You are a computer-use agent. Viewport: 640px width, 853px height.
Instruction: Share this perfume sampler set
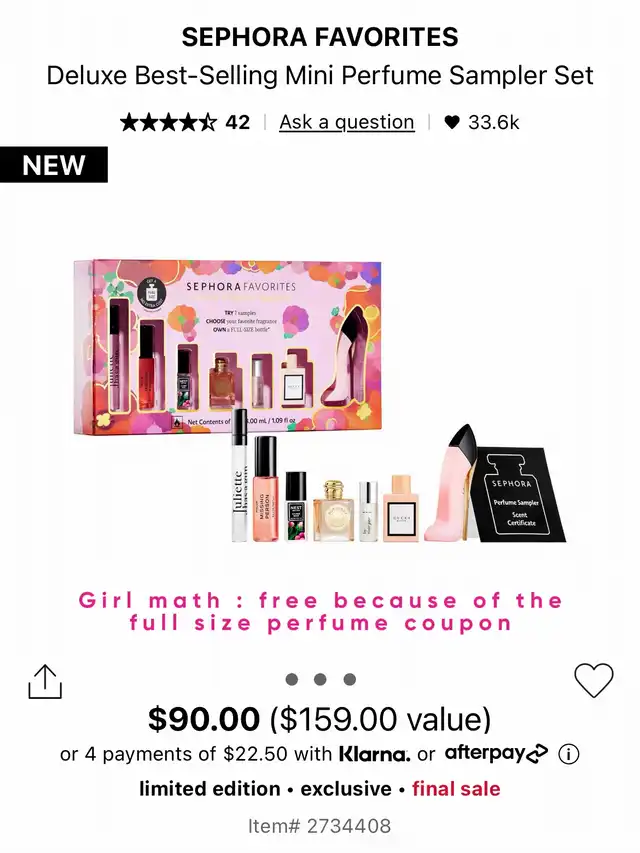point(45,681)
